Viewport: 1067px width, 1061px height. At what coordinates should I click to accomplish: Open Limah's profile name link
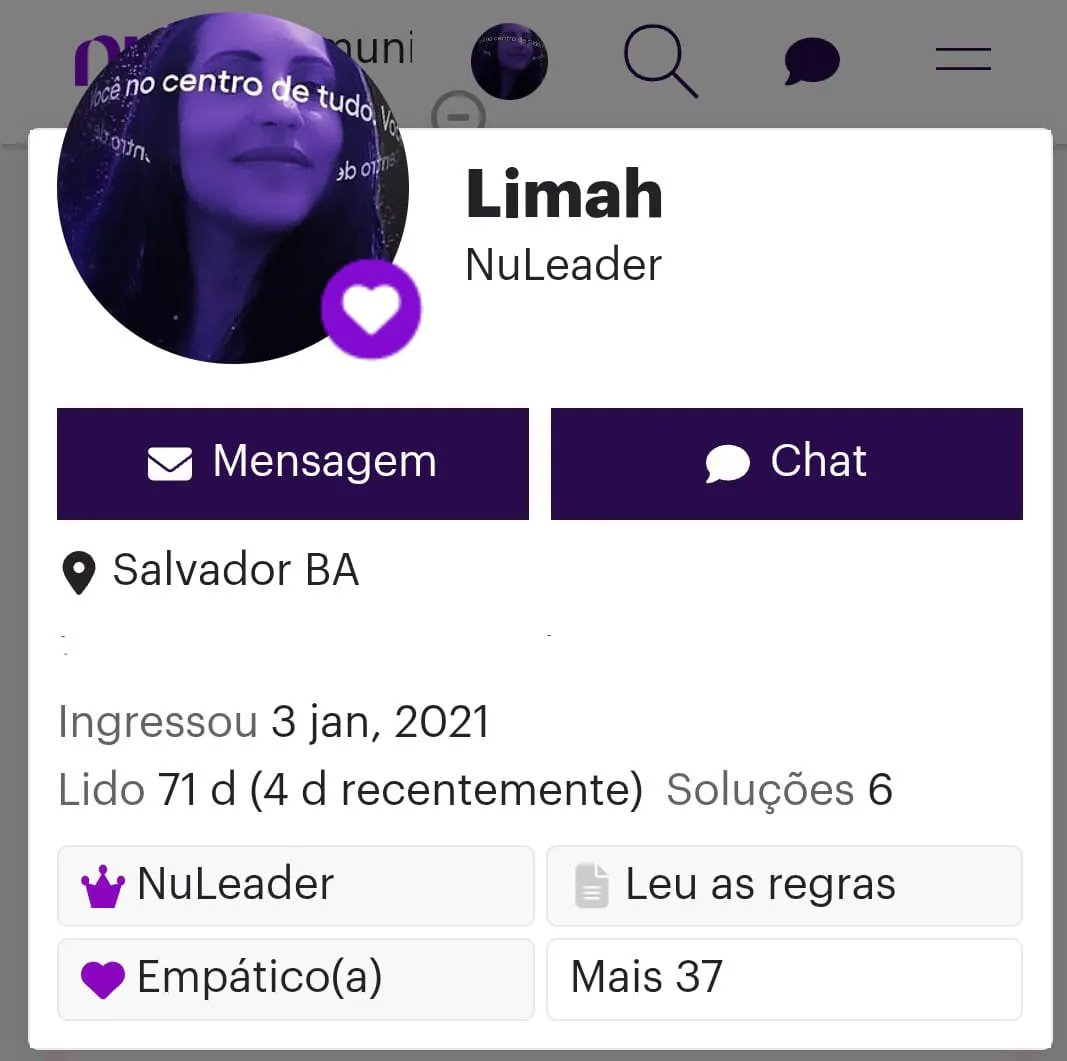pyautogui.click(x=564, y=194)
